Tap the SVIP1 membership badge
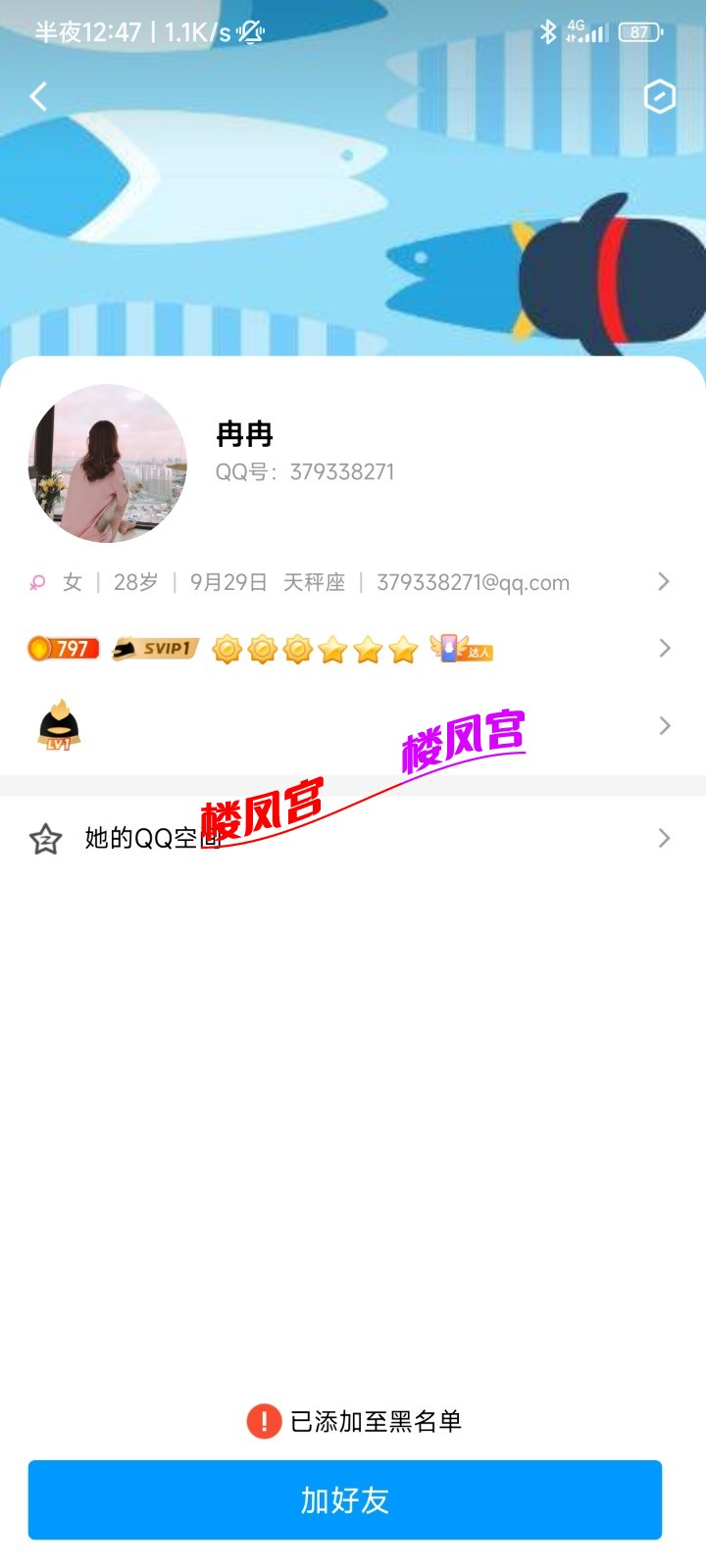The height and width of the screenshot is (1568, 706). (x=154, y=649)
